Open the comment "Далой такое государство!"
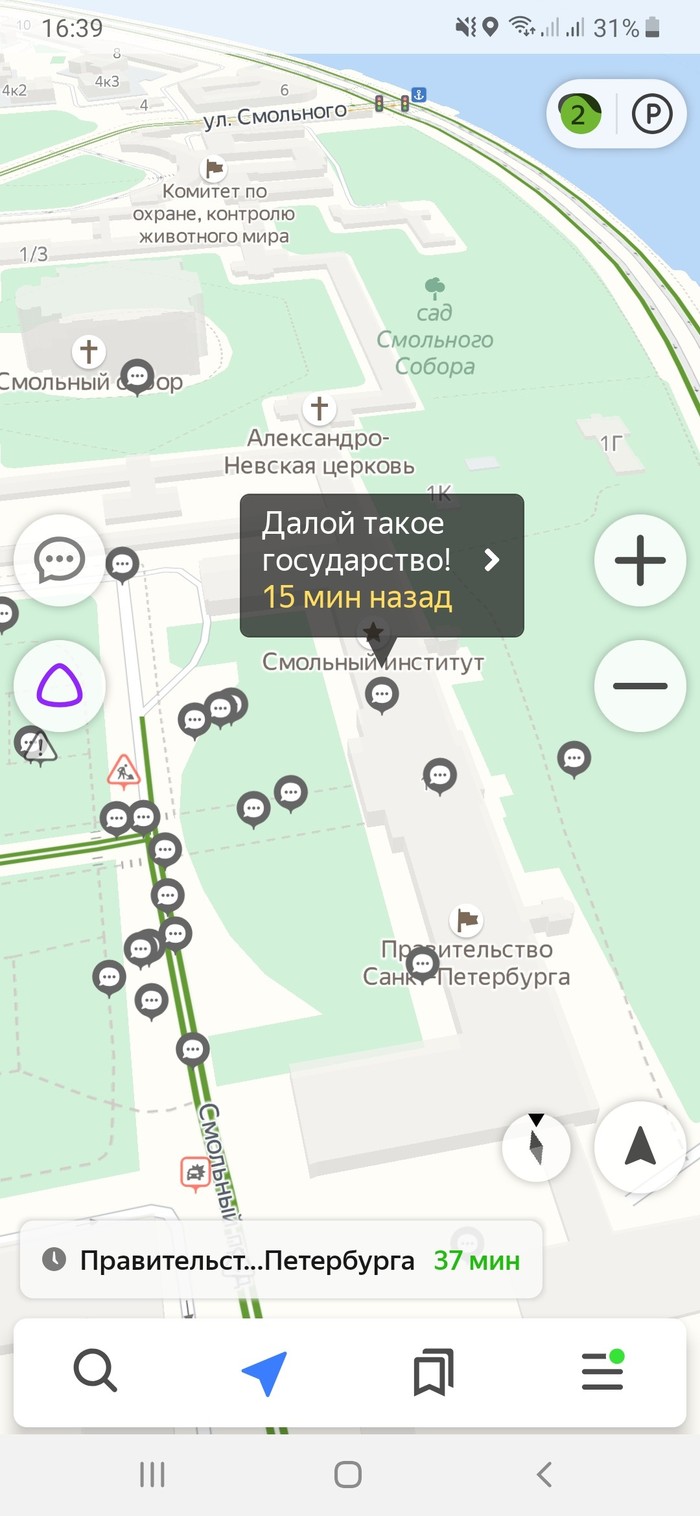This screenshot has width=700, height=1516. (x=381, y=565)
